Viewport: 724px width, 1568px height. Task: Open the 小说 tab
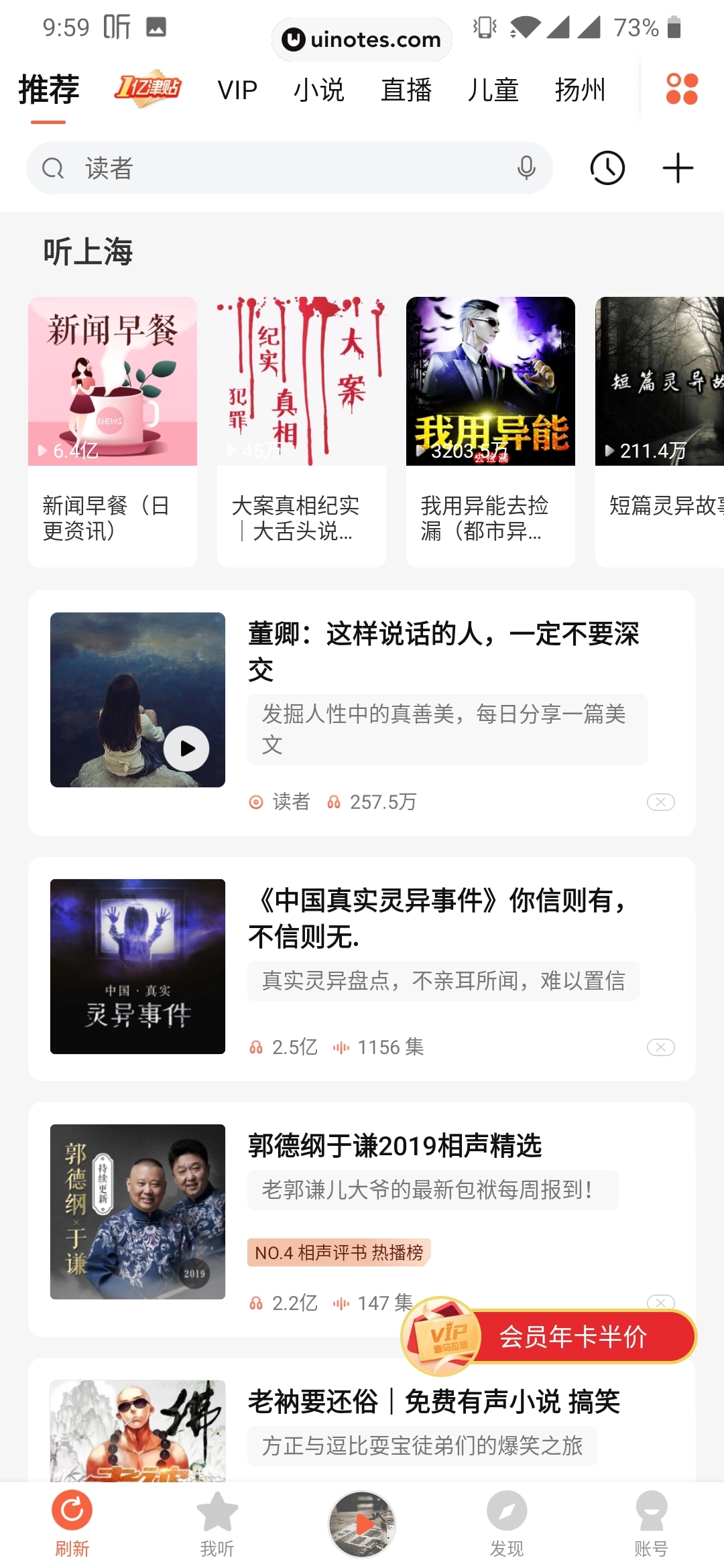[320, 89]
